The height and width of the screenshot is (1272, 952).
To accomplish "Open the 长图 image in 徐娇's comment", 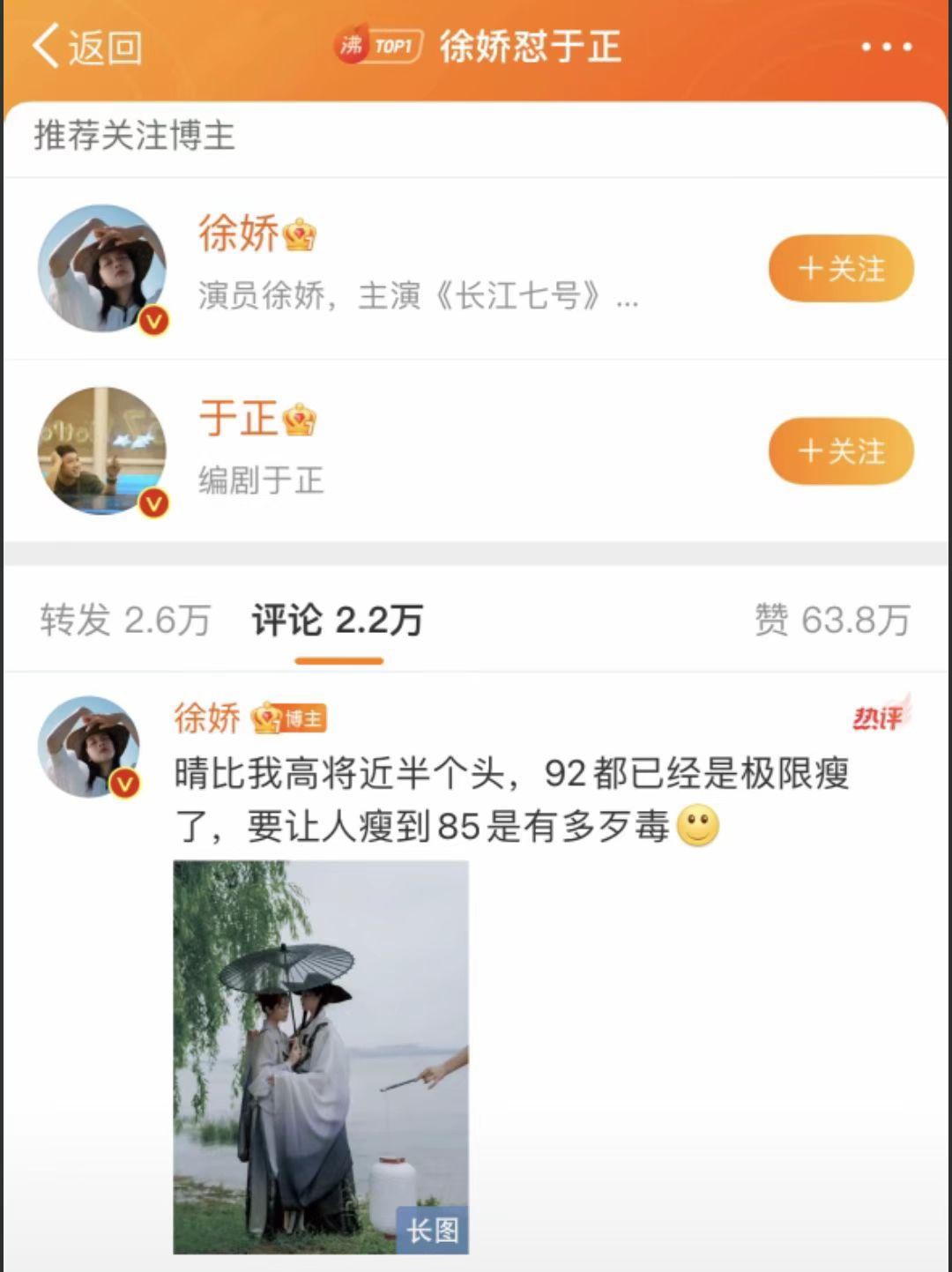I will [x=321, y=1057].
